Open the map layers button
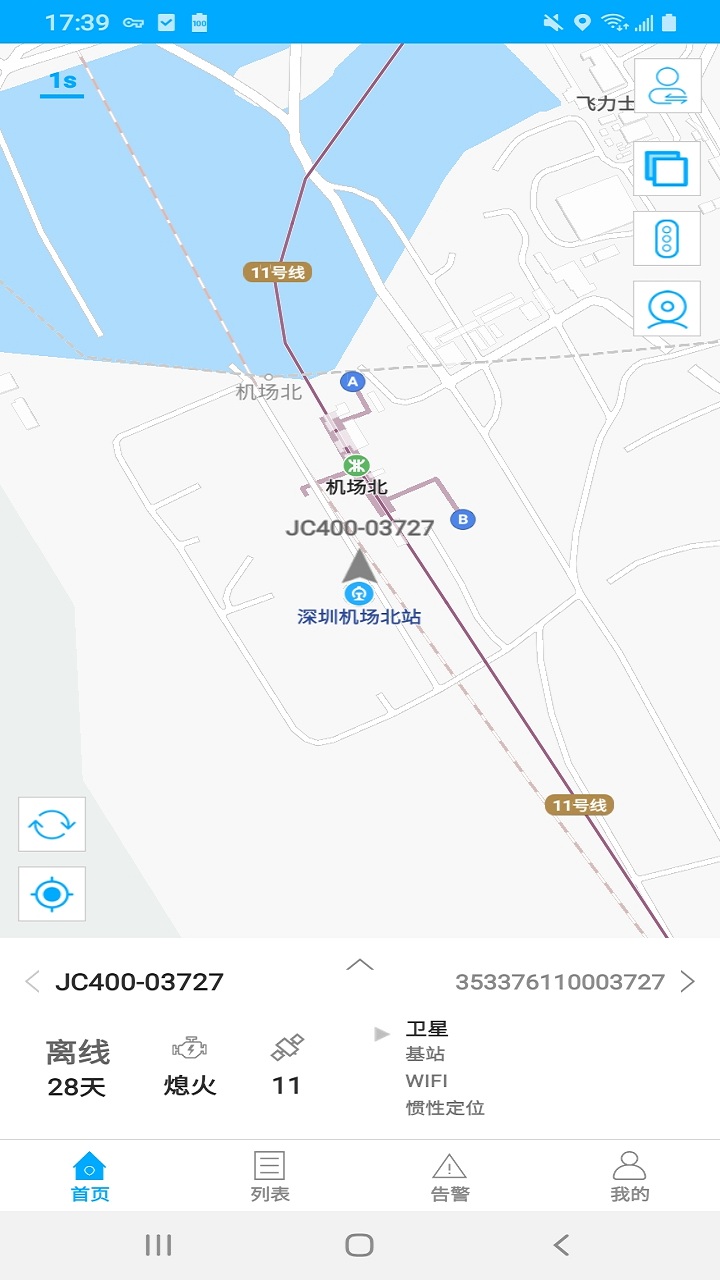This screenshot has width=720, height=1280. pyautogui.click(x=667, y=168)
